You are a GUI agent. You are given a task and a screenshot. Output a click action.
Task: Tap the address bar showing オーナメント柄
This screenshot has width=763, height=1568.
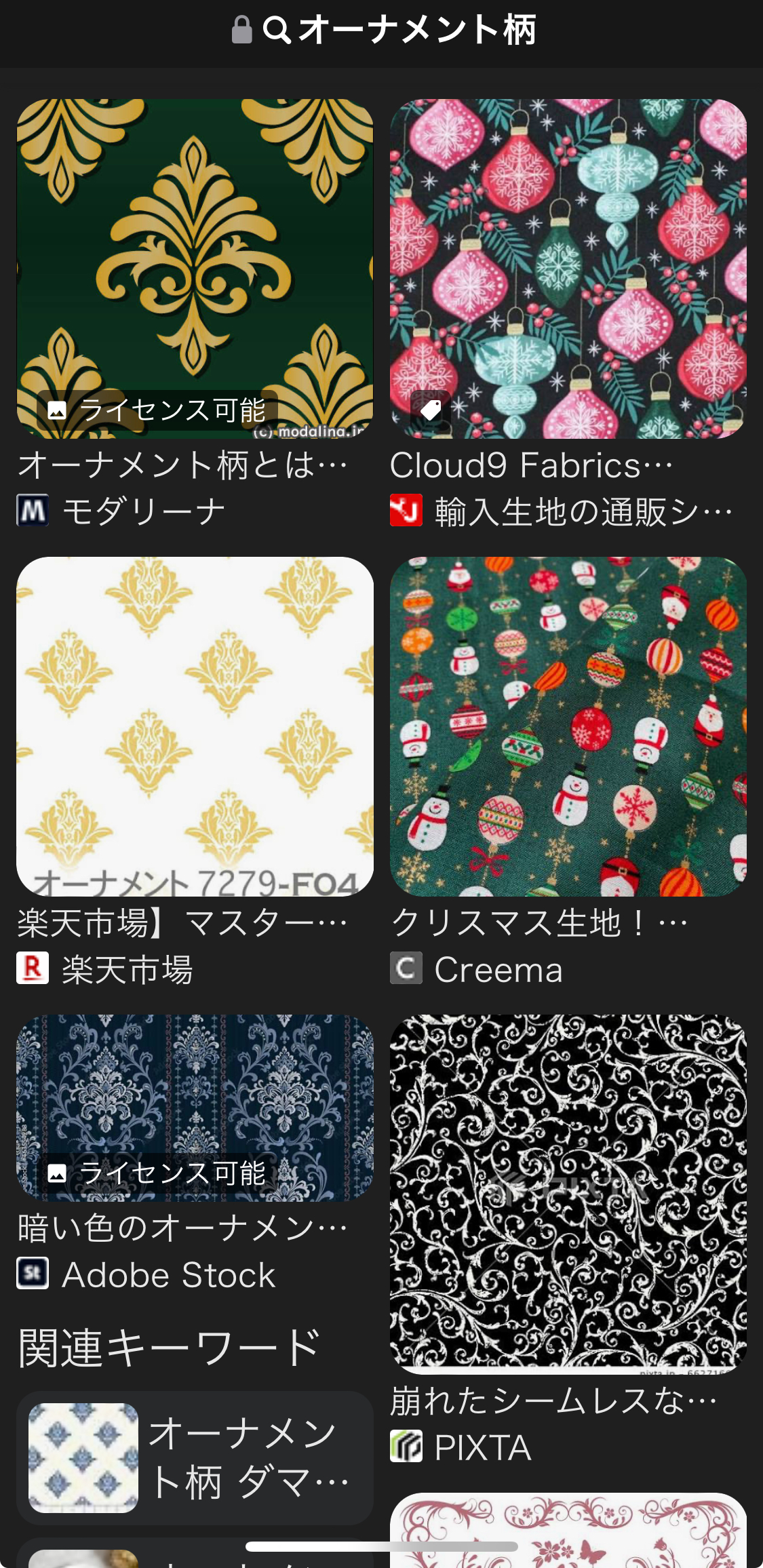[383, 31]
